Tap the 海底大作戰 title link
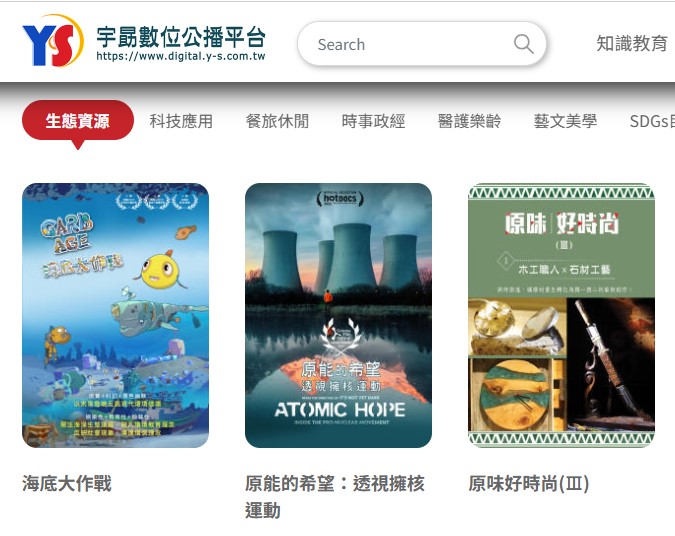675x536 pixels. tap(67, 484)
